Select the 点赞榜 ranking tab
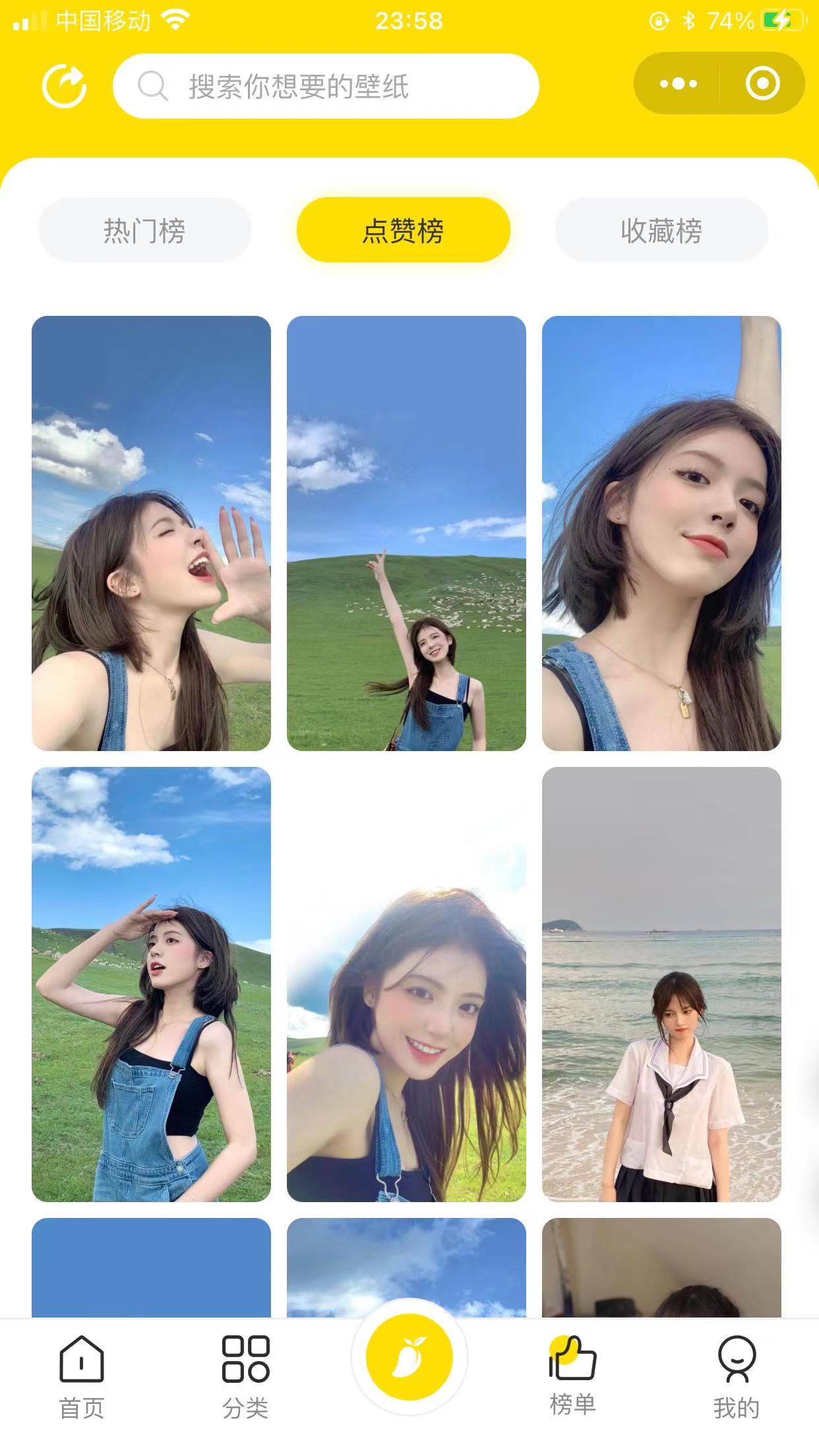Image resolution: width=819 pixels, height=1456 pixels. coord(403,230)
